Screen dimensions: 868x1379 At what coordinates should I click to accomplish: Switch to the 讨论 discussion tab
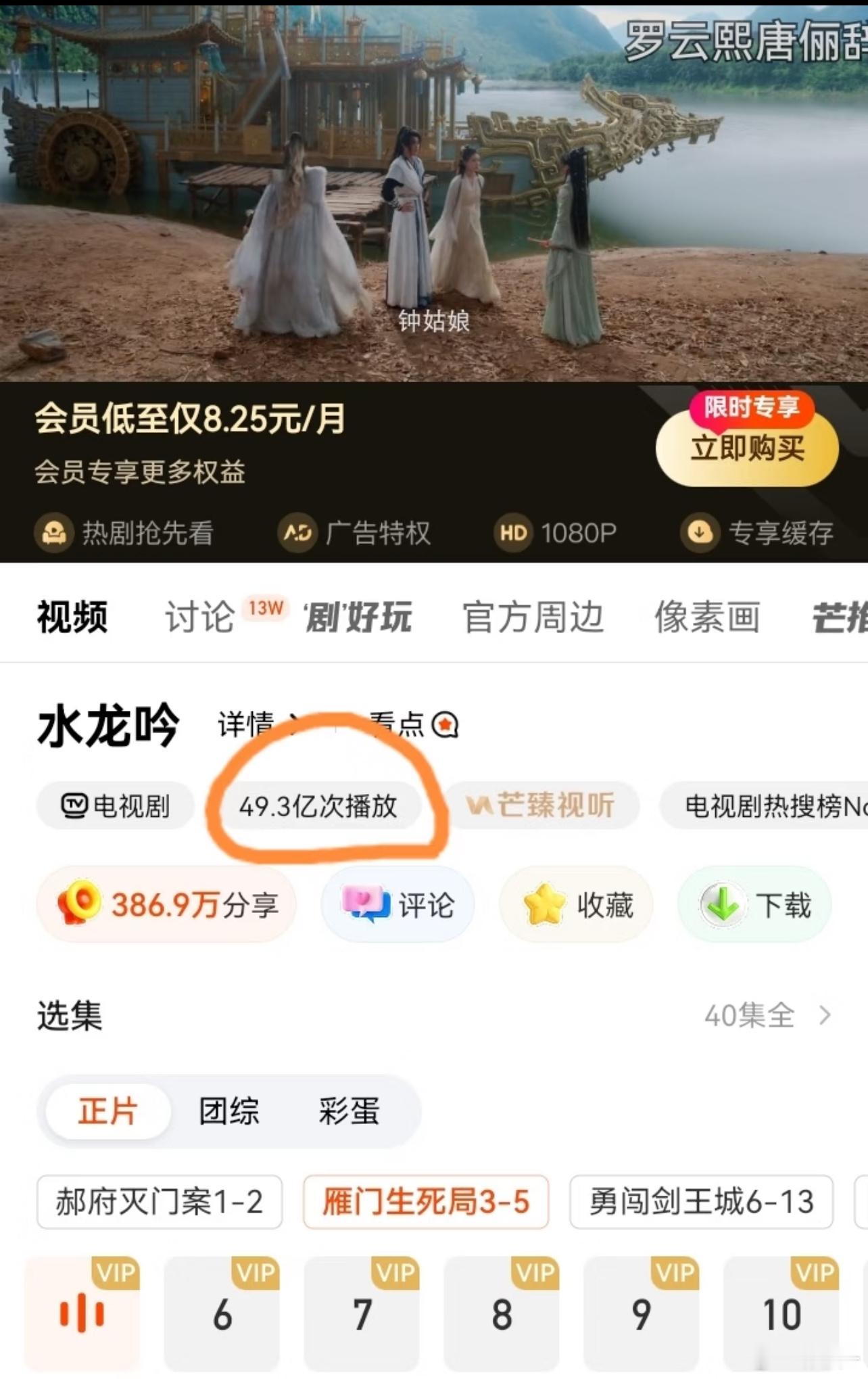[199, 617]
